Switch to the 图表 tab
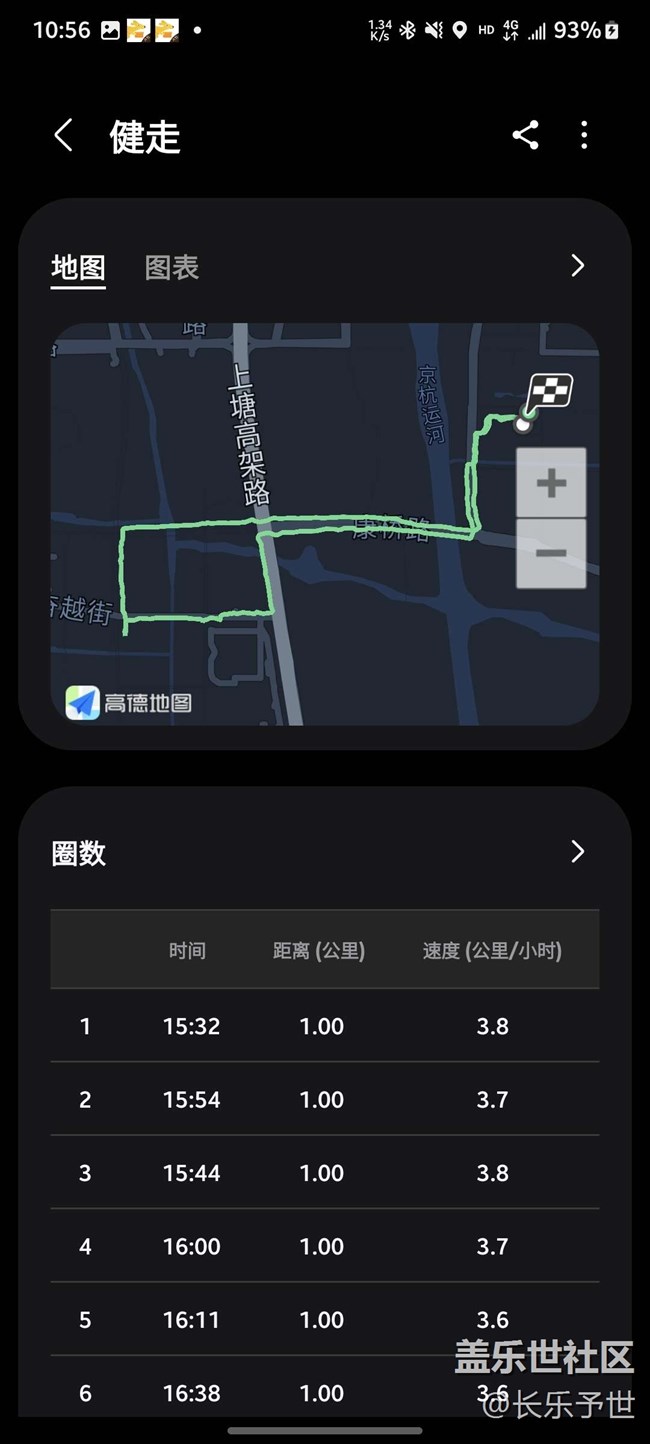This screenshot has width=650, height=1444. (x=172, y=268)
